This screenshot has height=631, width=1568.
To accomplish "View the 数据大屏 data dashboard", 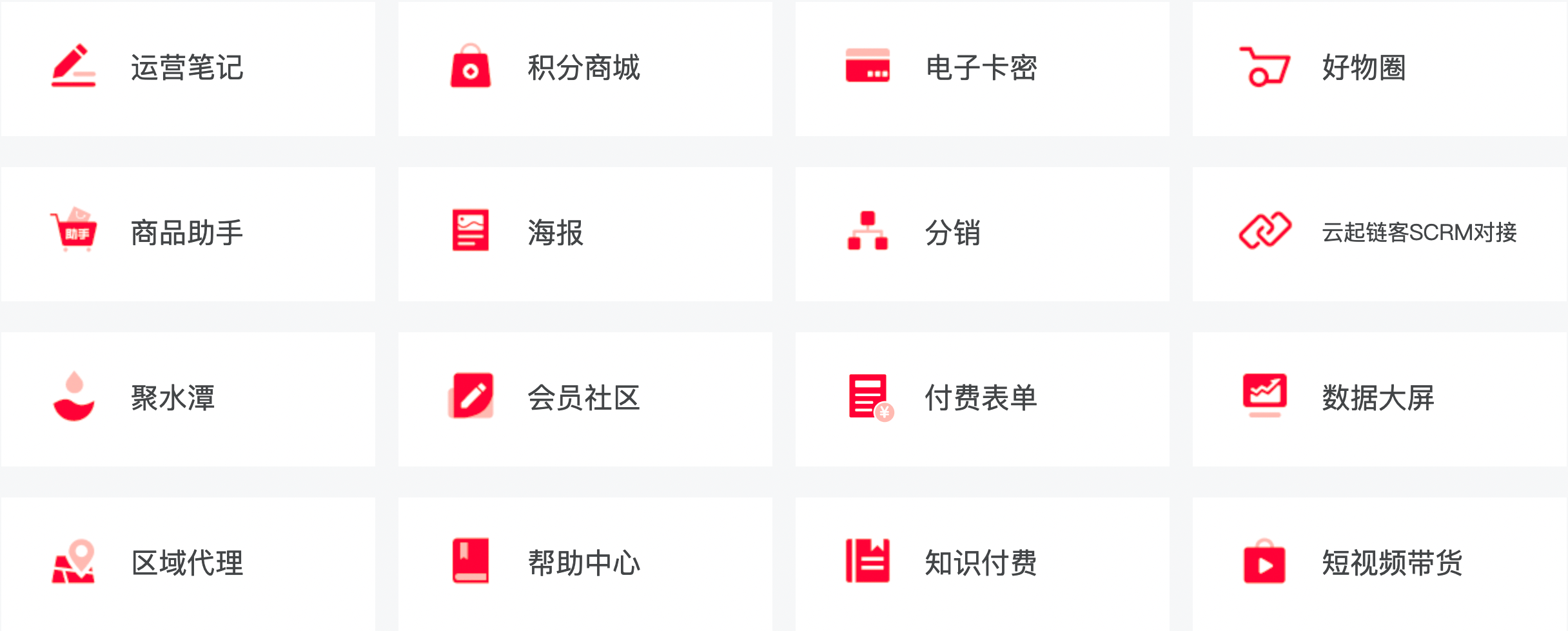I will click(x=1378, y=398).
